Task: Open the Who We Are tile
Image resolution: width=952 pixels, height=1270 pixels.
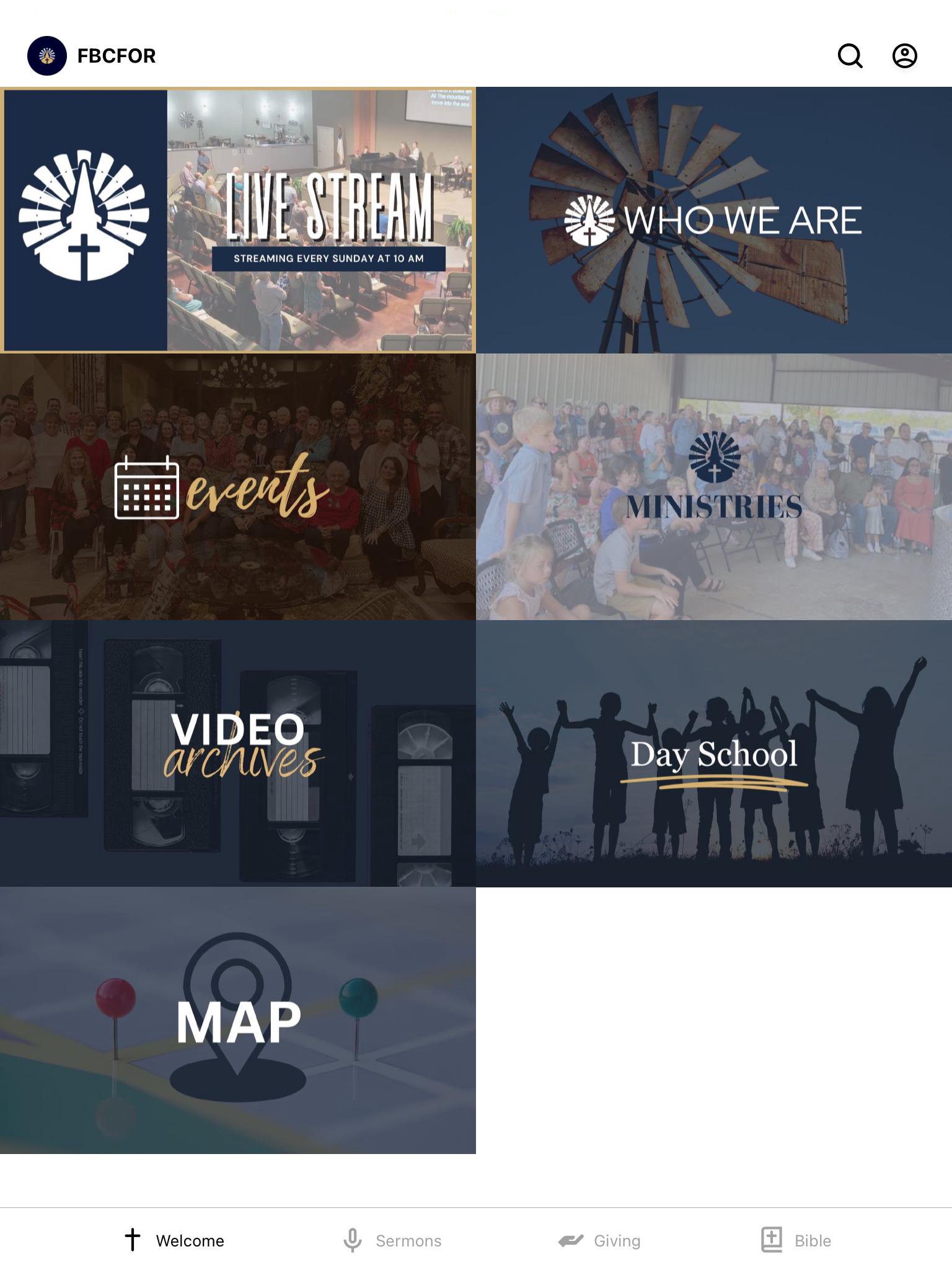Action: point(714,220)
